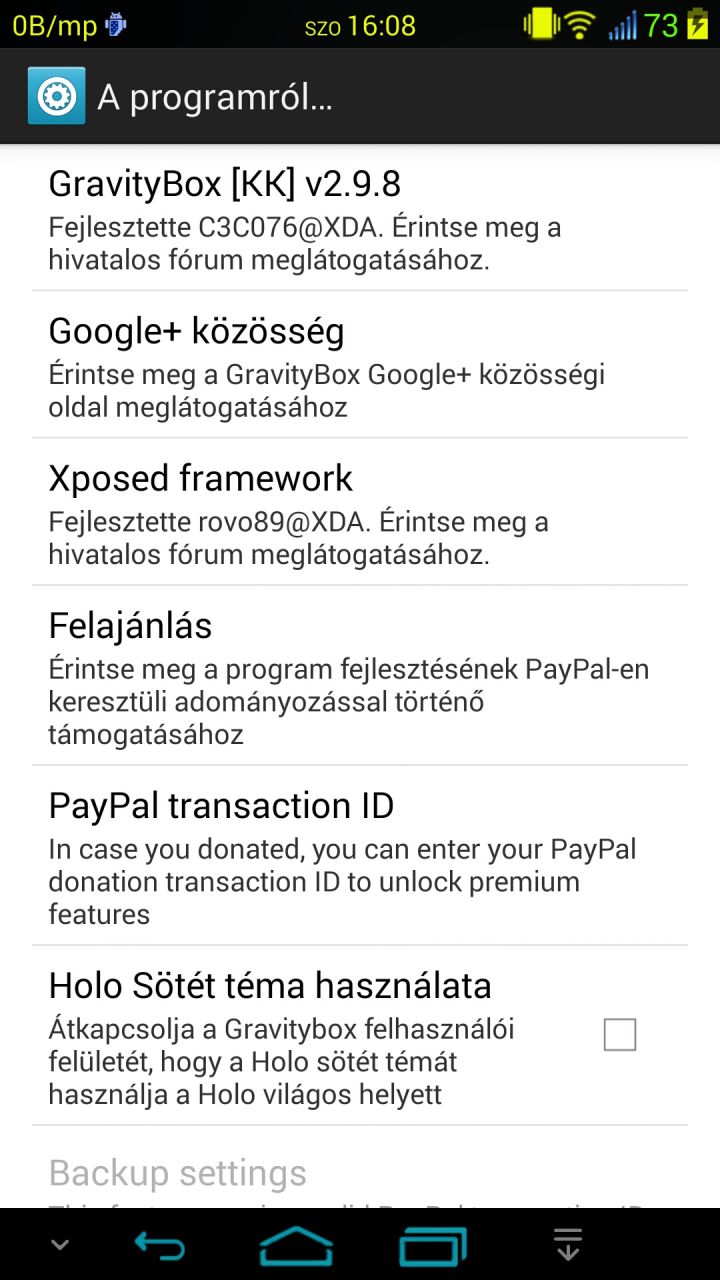Open the recent apps view
Screen dimensions: 720x1280
(x=432, y=1246)
